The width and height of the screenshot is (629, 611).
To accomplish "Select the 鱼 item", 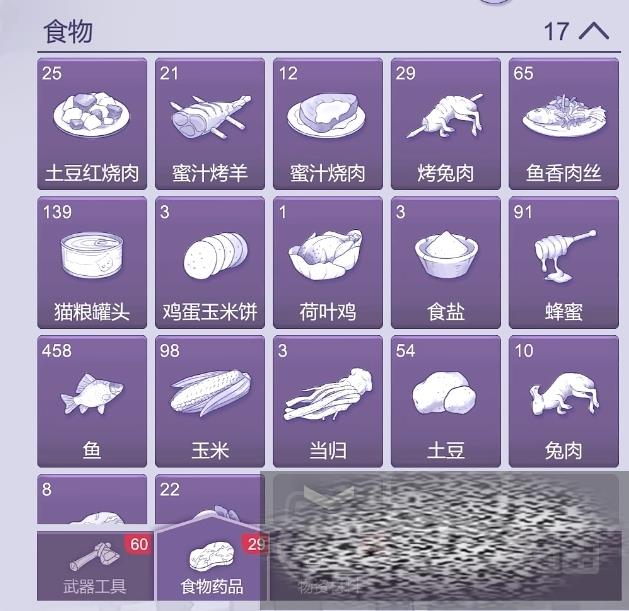I will click(92, 401).
